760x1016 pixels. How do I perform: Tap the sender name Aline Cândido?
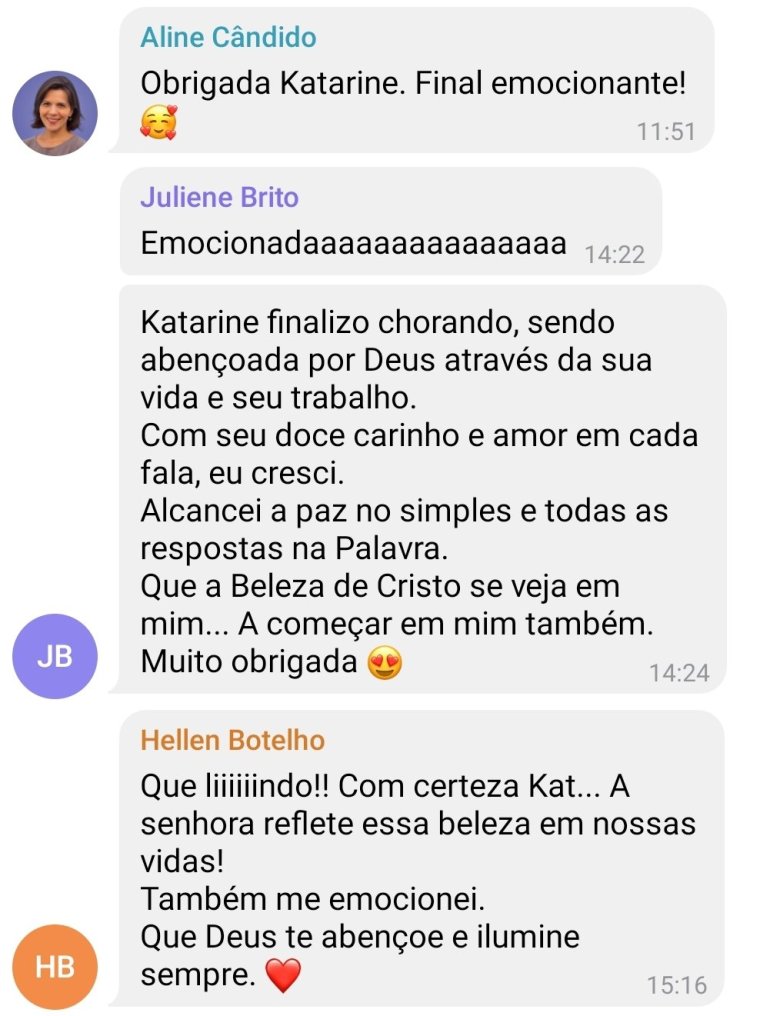pos(228,37)
